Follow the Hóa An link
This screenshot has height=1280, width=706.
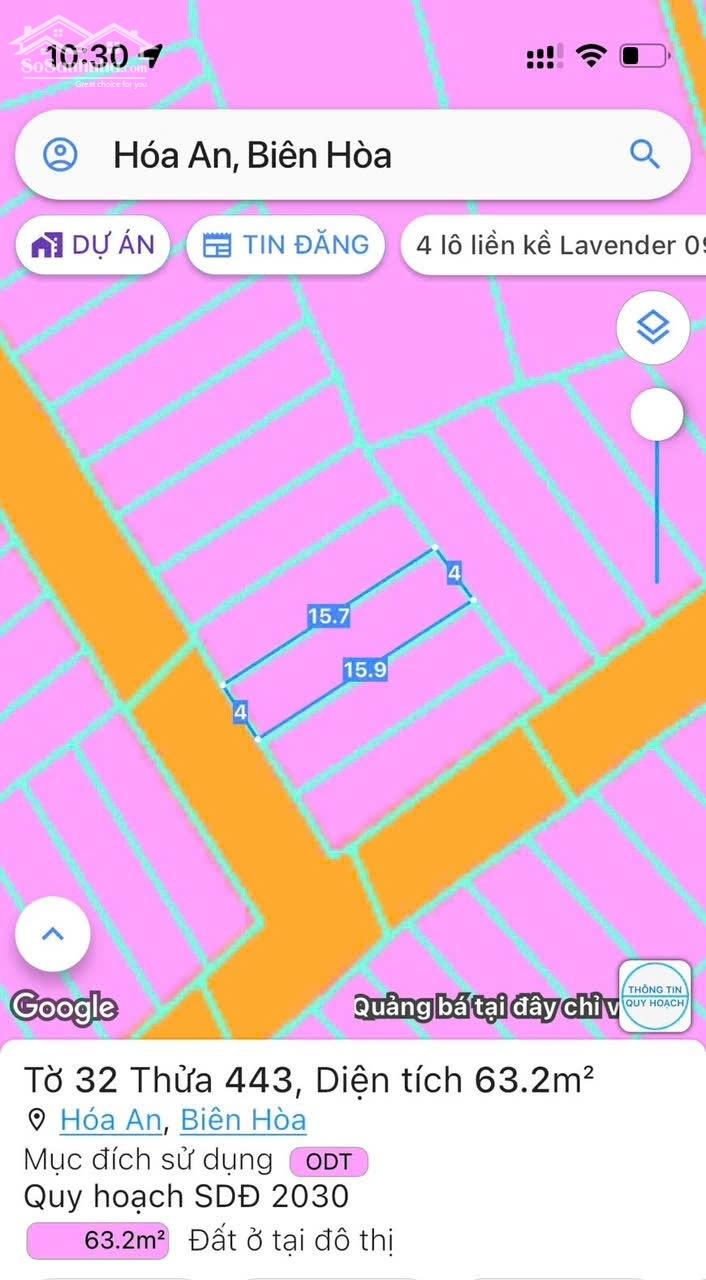110,1120
